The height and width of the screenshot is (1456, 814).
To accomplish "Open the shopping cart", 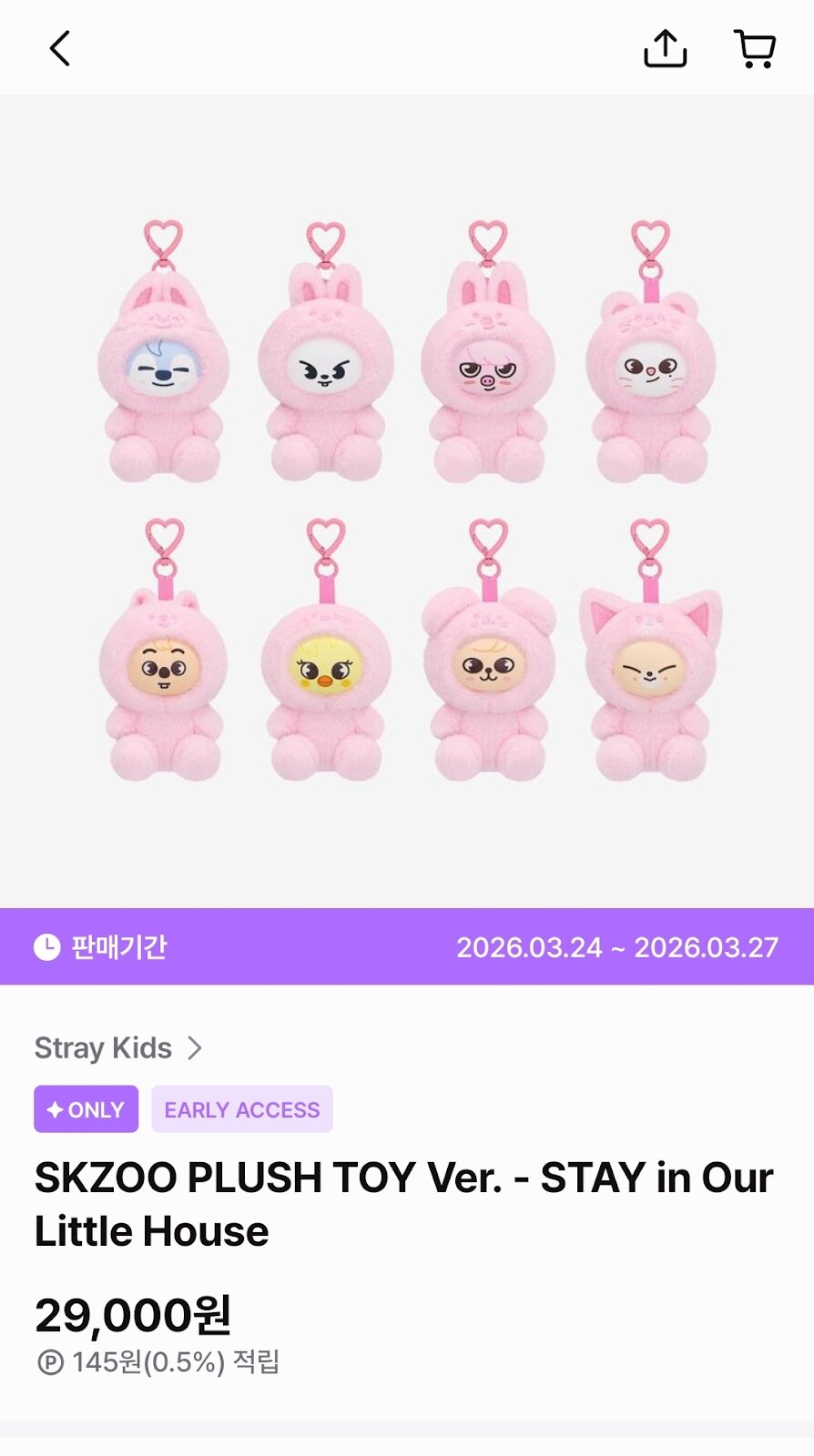I will [754, 49].
